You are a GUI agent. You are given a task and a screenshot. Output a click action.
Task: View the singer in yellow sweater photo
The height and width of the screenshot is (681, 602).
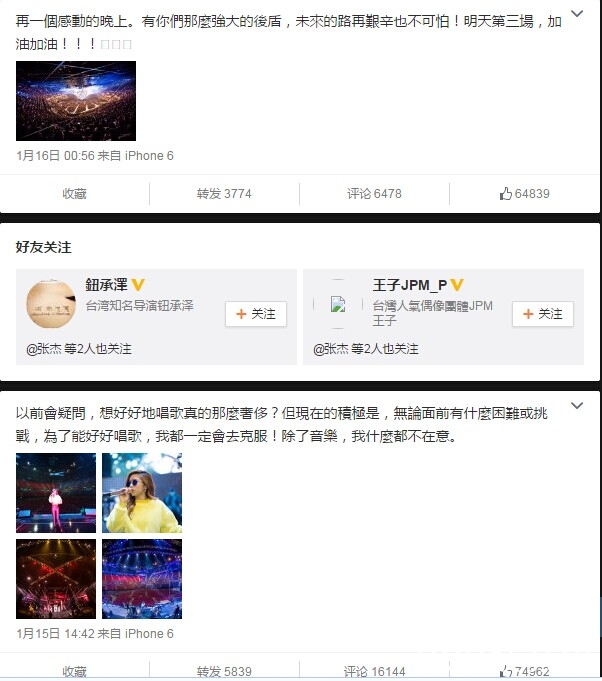(142, 492)
